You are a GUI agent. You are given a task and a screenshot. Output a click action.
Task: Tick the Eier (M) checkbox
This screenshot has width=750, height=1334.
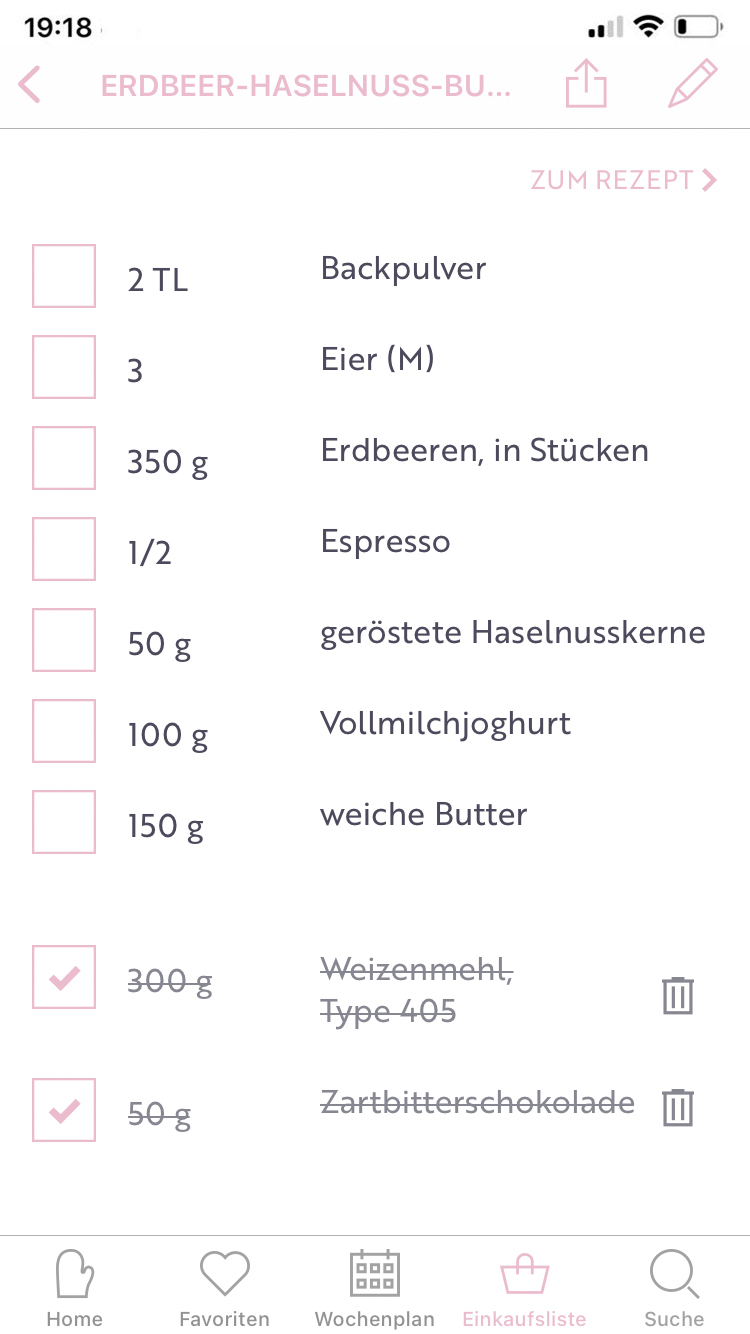64,367
